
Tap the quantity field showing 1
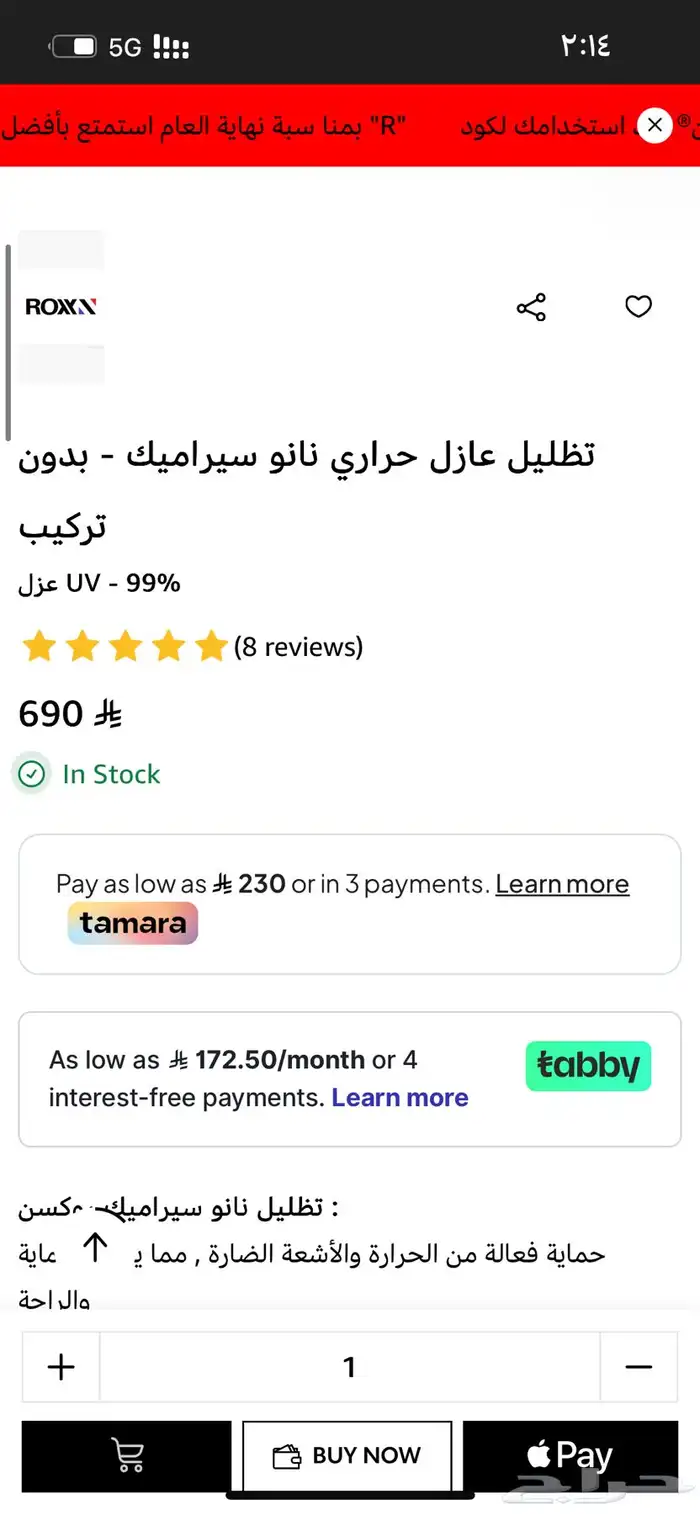click(350, 1367)
